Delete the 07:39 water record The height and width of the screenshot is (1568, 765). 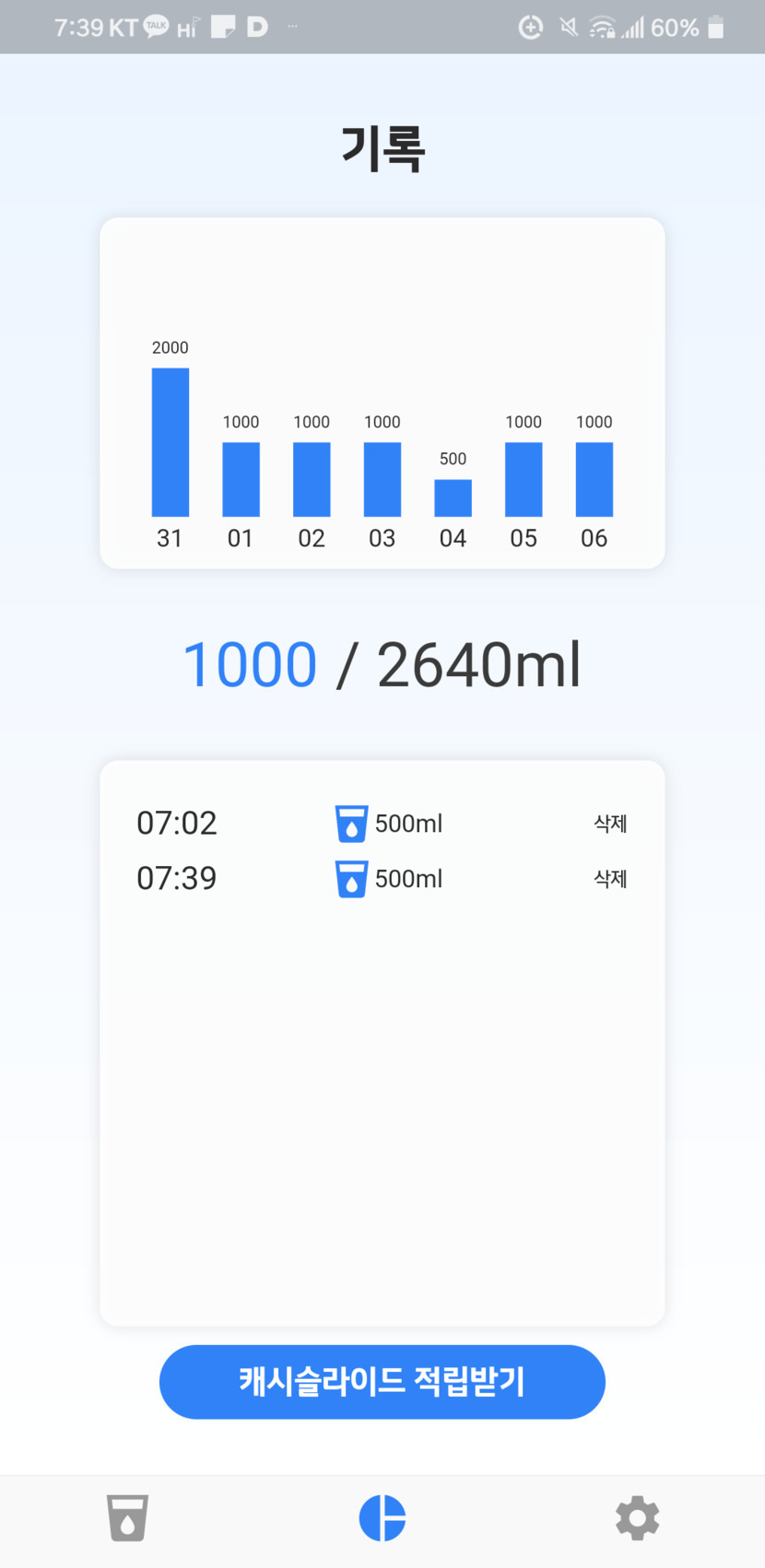point(610,879)
